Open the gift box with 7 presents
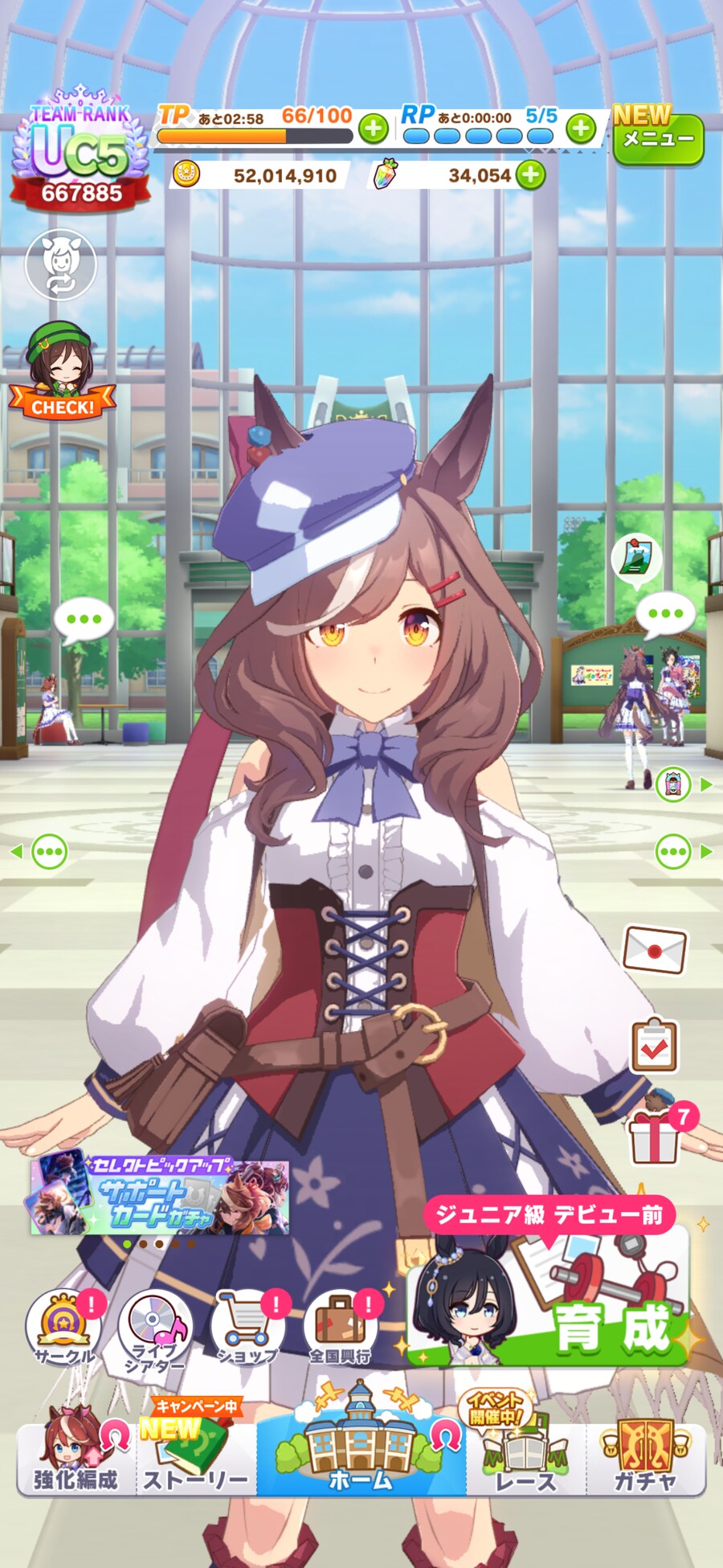 (x=655, y=1136)
